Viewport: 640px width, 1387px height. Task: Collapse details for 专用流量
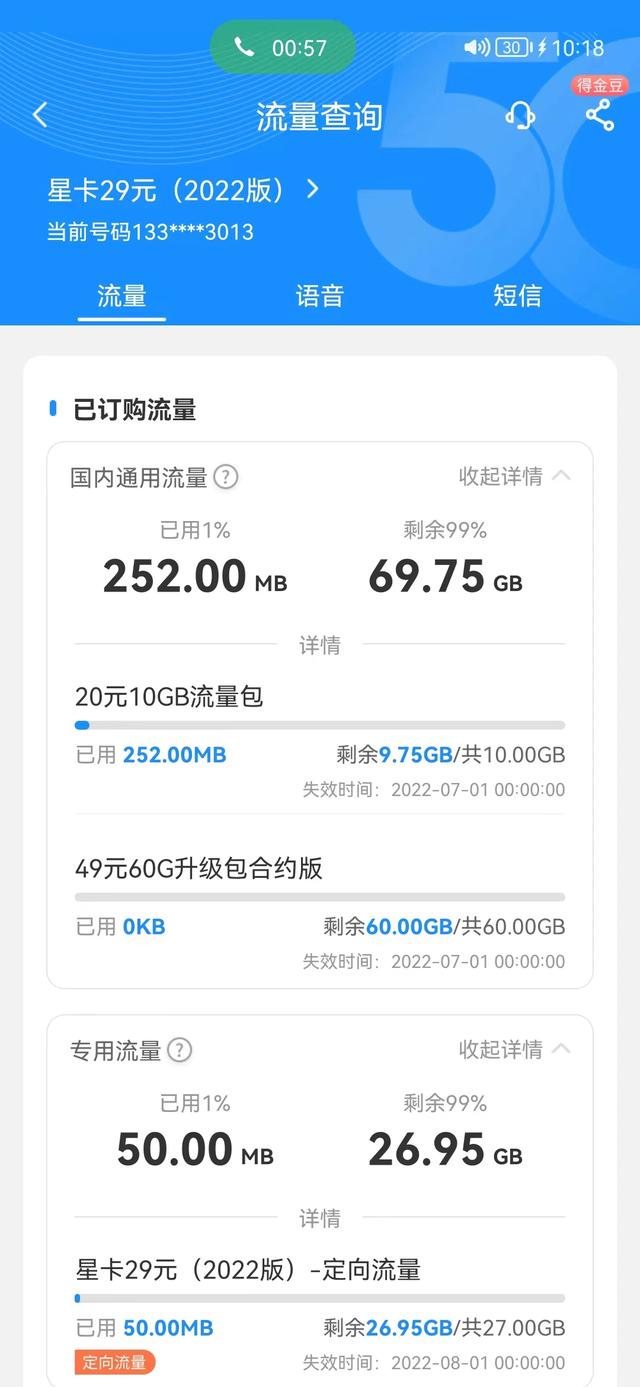pyautogui.click(x=515, y=1049)
